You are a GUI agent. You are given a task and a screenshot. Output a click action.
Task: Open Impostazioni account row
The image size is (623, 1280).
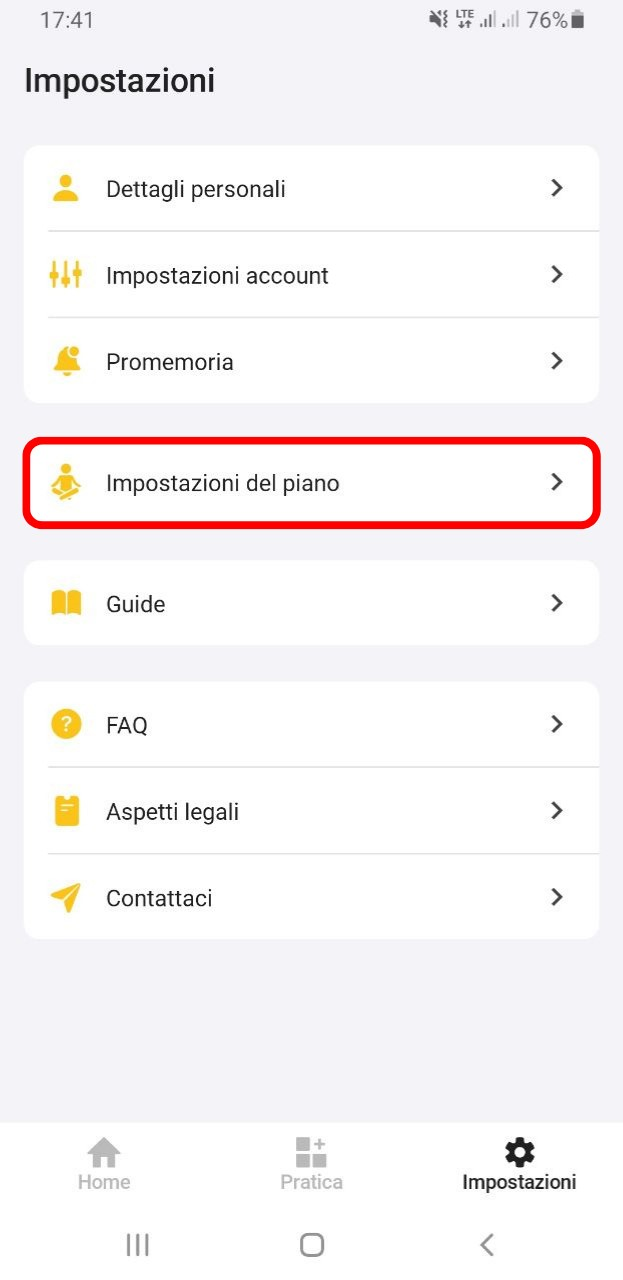311,275
